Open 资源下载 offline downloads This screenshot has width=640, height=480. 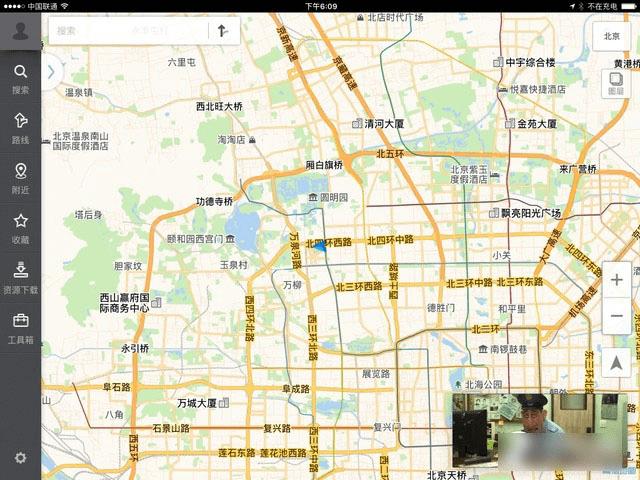(20, 277)
